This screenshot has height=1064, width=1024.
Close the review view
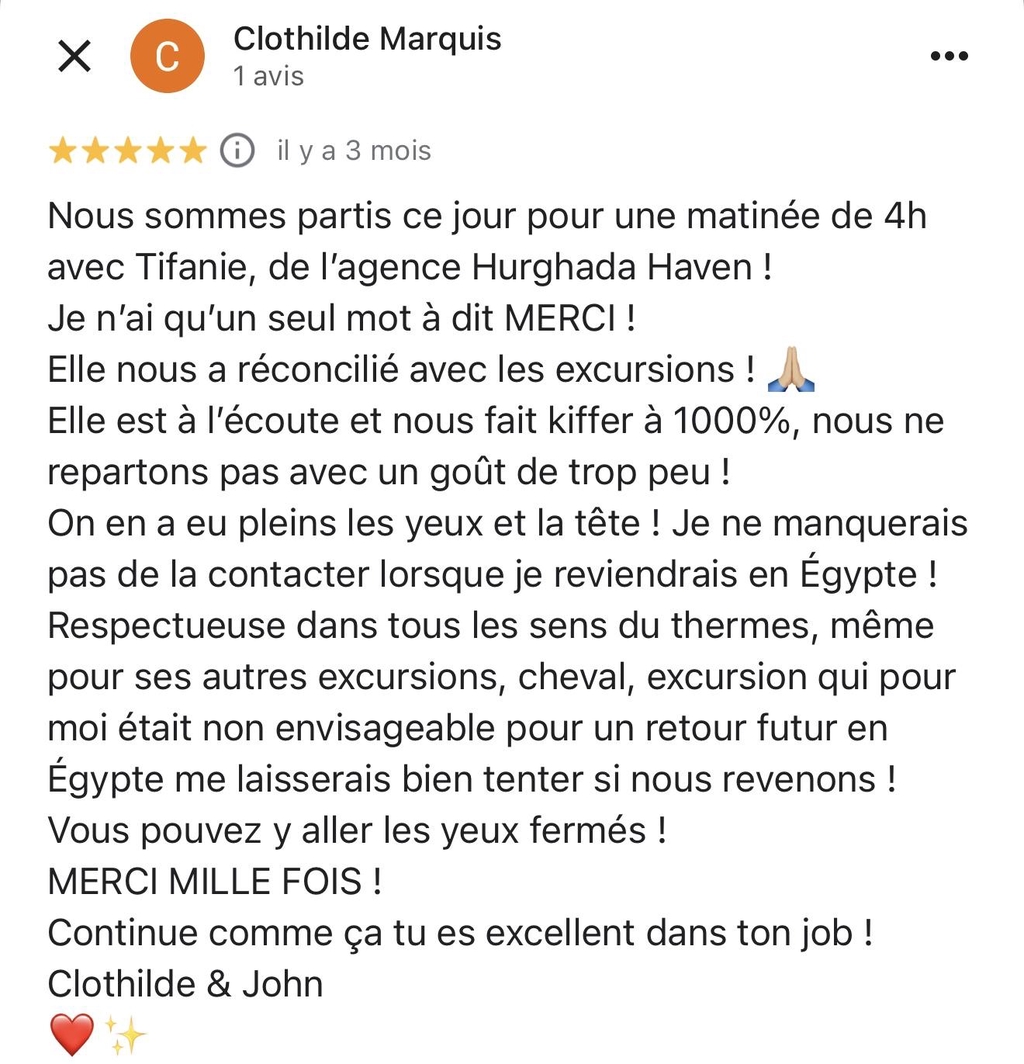[x=74, y=57]
